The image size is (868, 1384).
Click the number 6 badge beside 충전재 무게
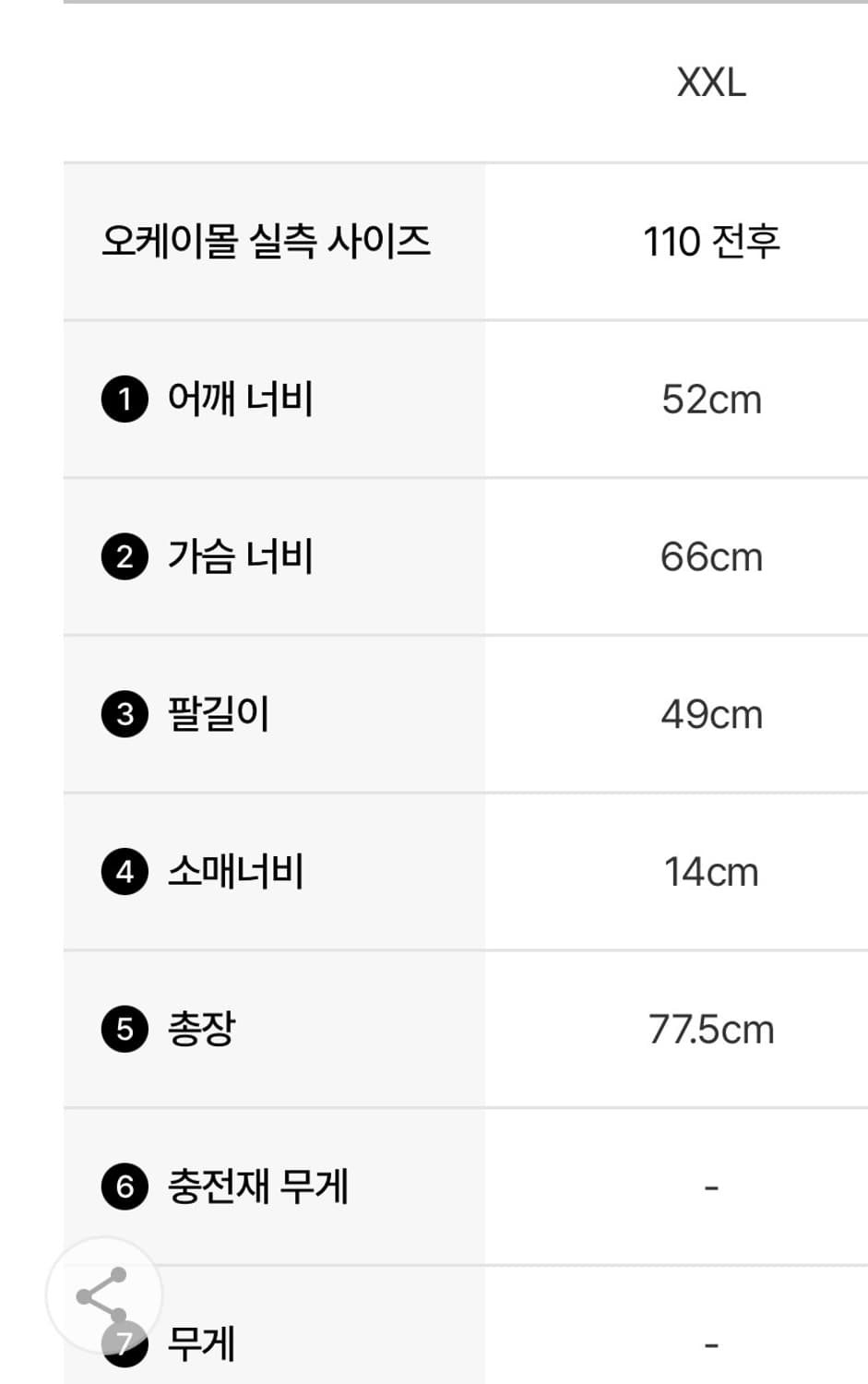125,1186
